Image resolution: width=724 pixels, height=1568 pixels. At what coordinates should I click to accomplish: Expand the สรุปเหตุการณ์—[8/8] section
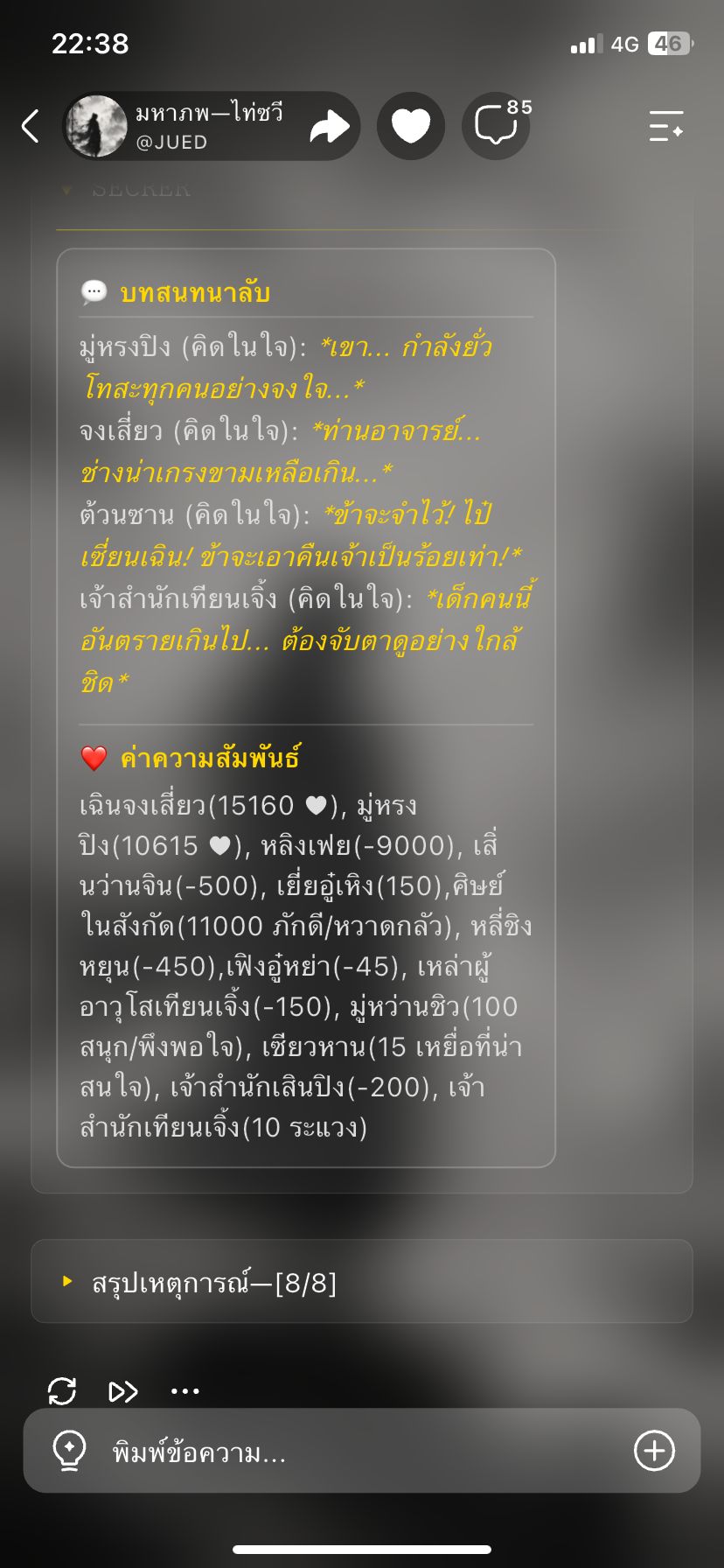pyautogui.click(x=362, y=1282)
